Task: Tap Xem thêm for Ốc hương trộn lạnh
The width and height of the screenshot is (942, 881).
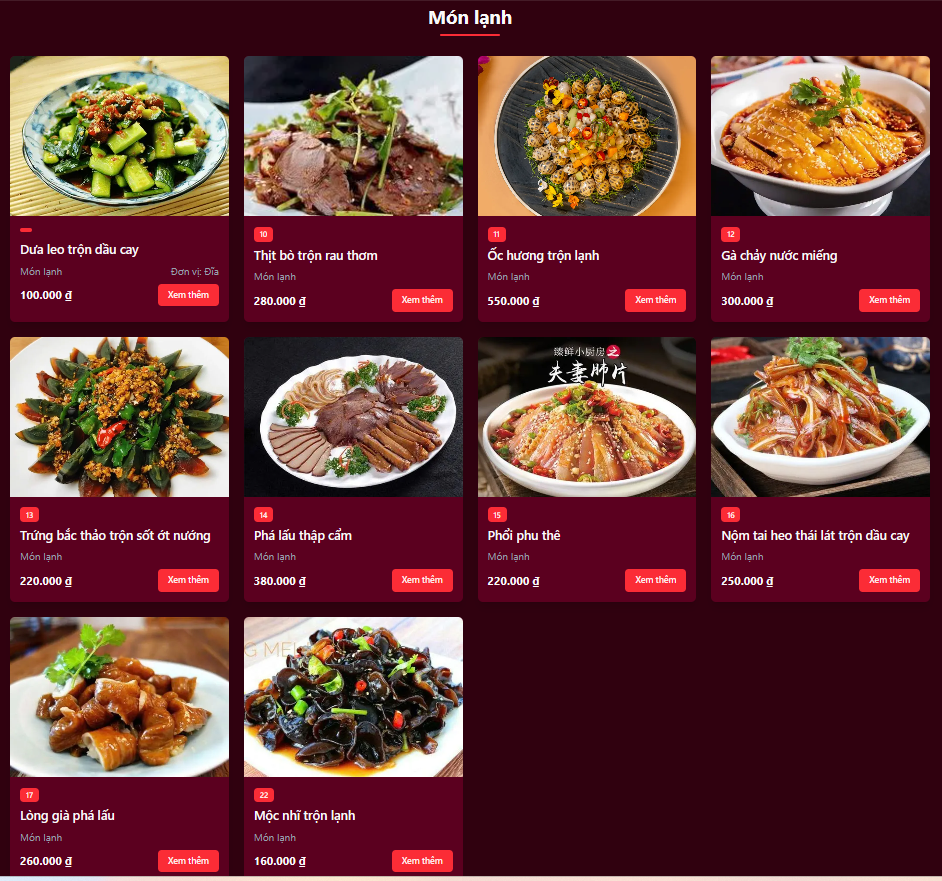Action: tap(655, 300)
